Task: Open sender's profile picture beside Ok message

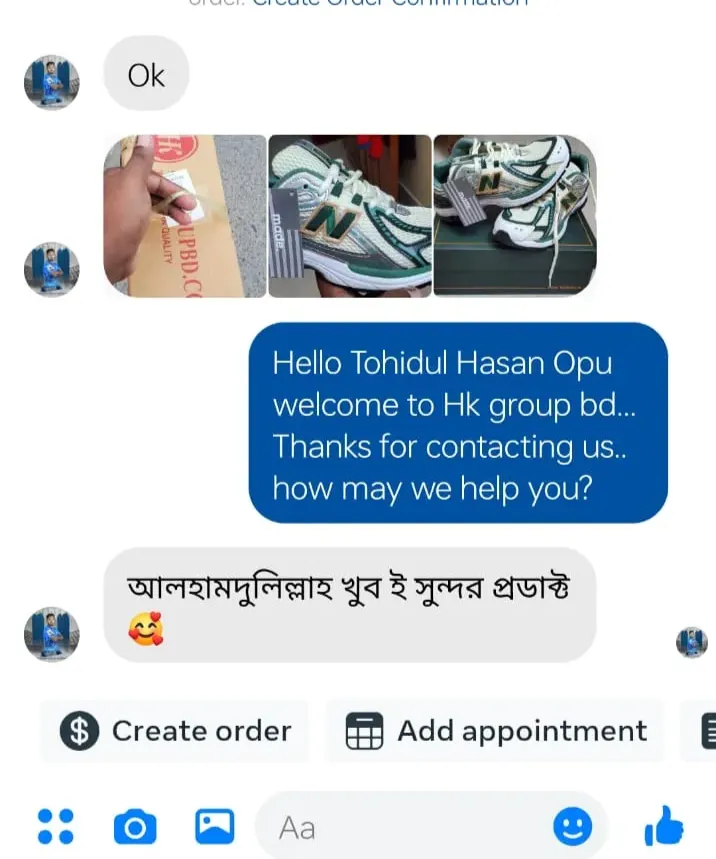Action: point(51,82)
